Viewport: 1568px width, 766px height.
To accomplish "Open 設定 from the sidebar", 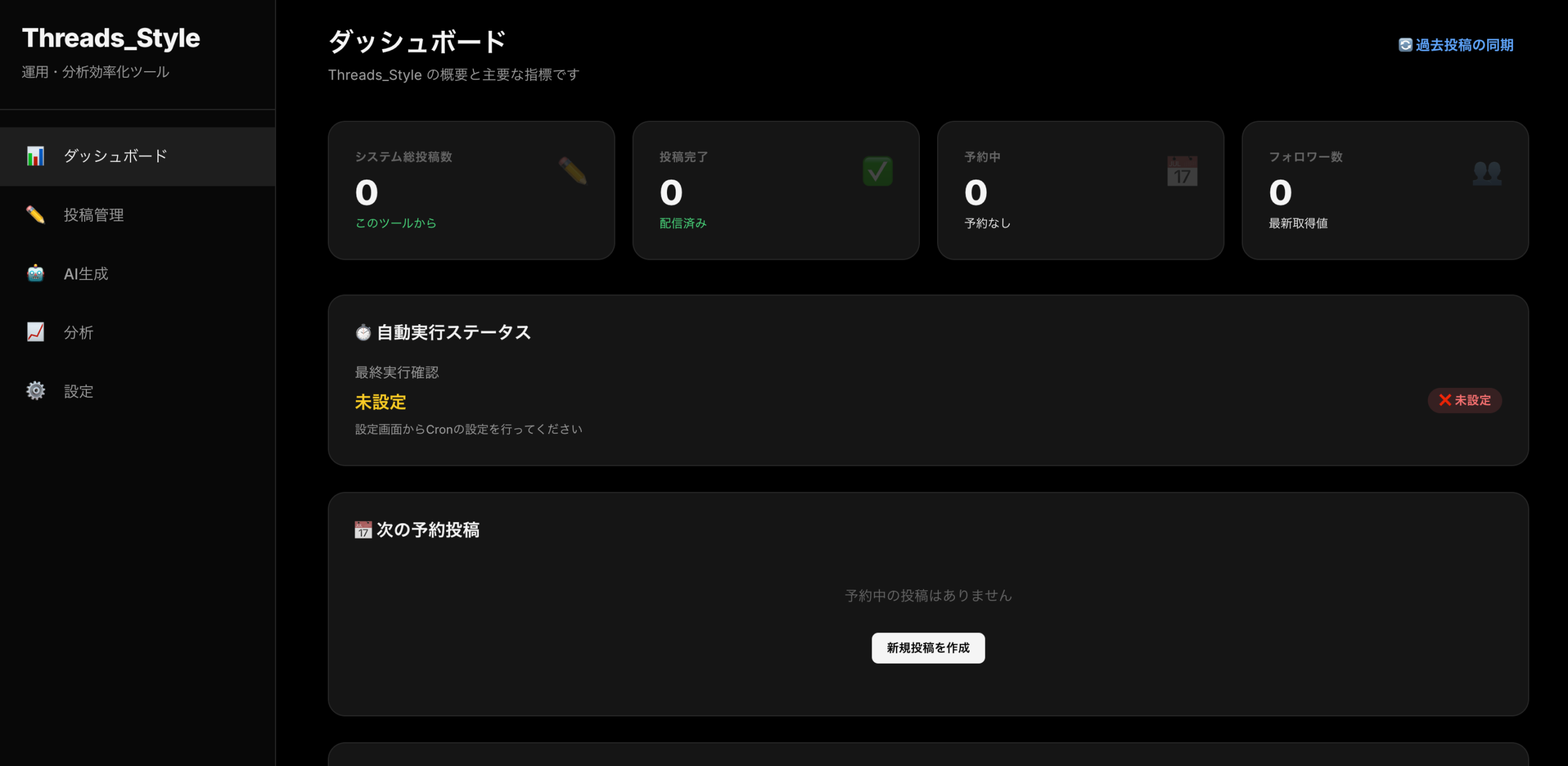I will [x=78, y=391].
